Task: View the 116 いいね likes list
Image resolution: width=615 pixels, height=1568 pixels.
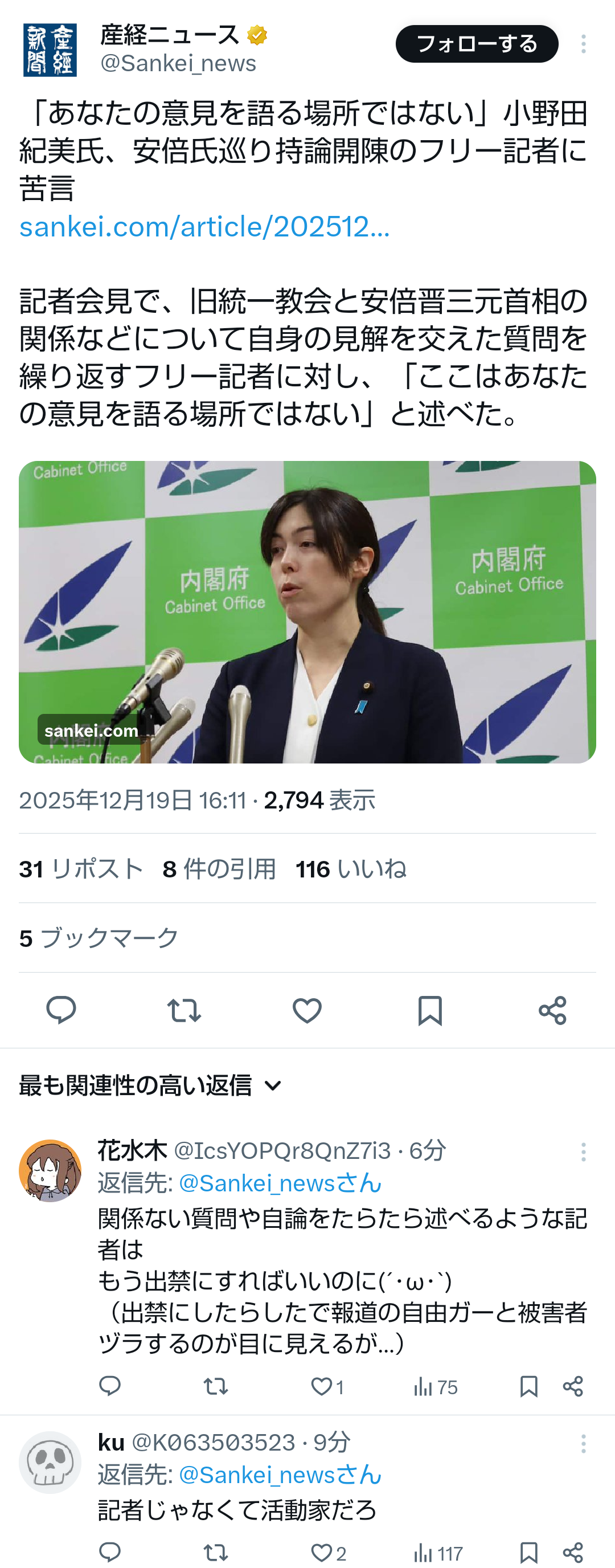Action: click(351, 868)
